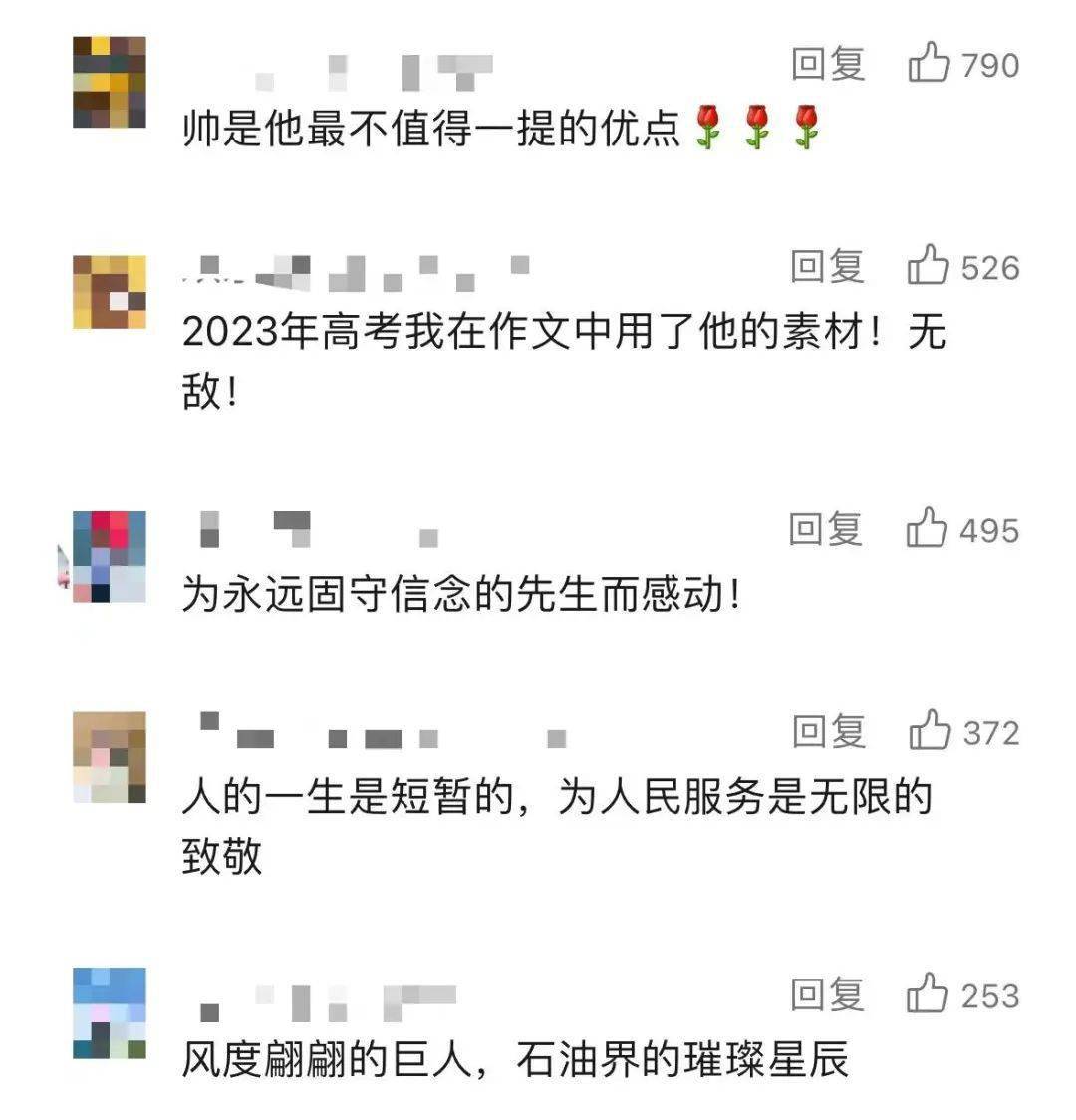Like the comment with 253 likes

929,995
